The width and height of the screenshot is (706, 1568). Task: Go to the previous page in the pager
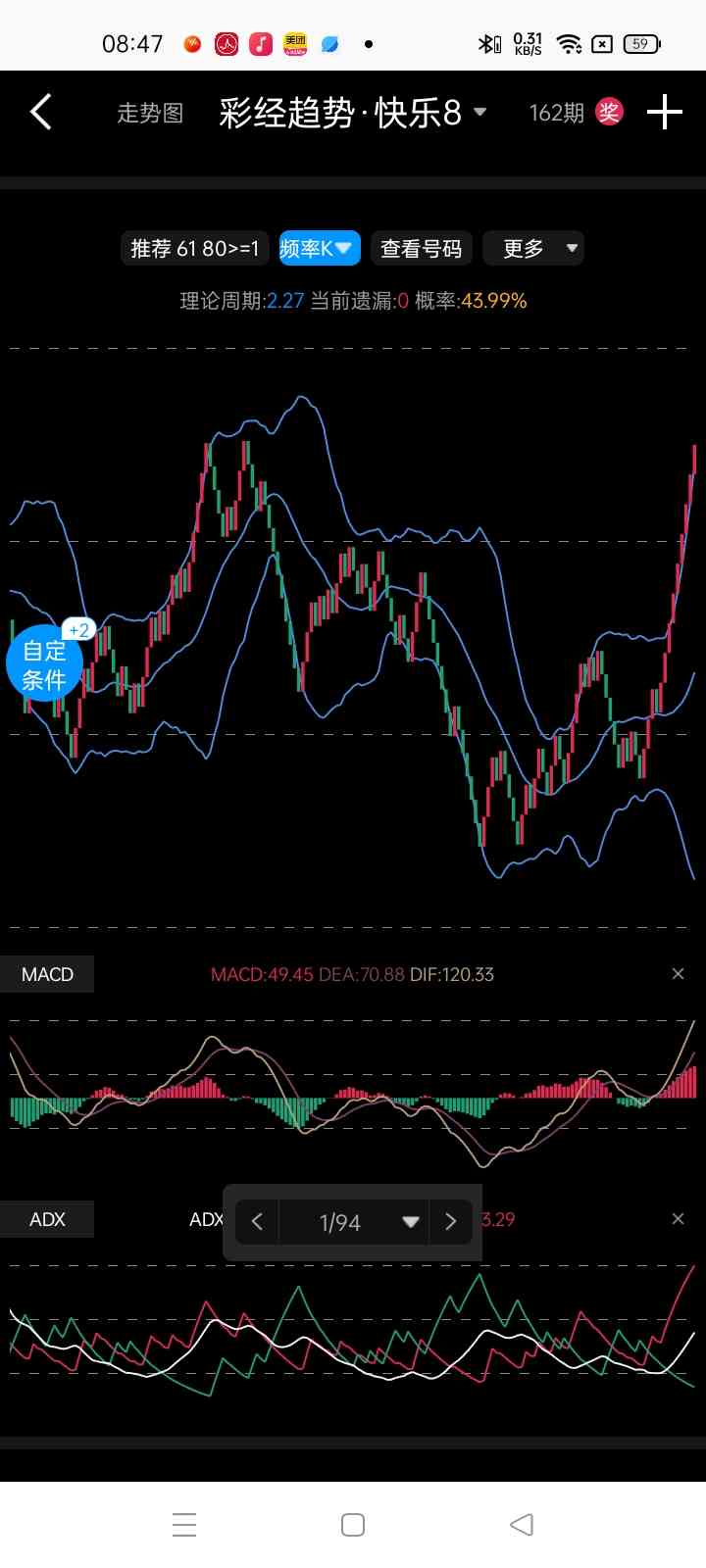tap(257, 1222)
